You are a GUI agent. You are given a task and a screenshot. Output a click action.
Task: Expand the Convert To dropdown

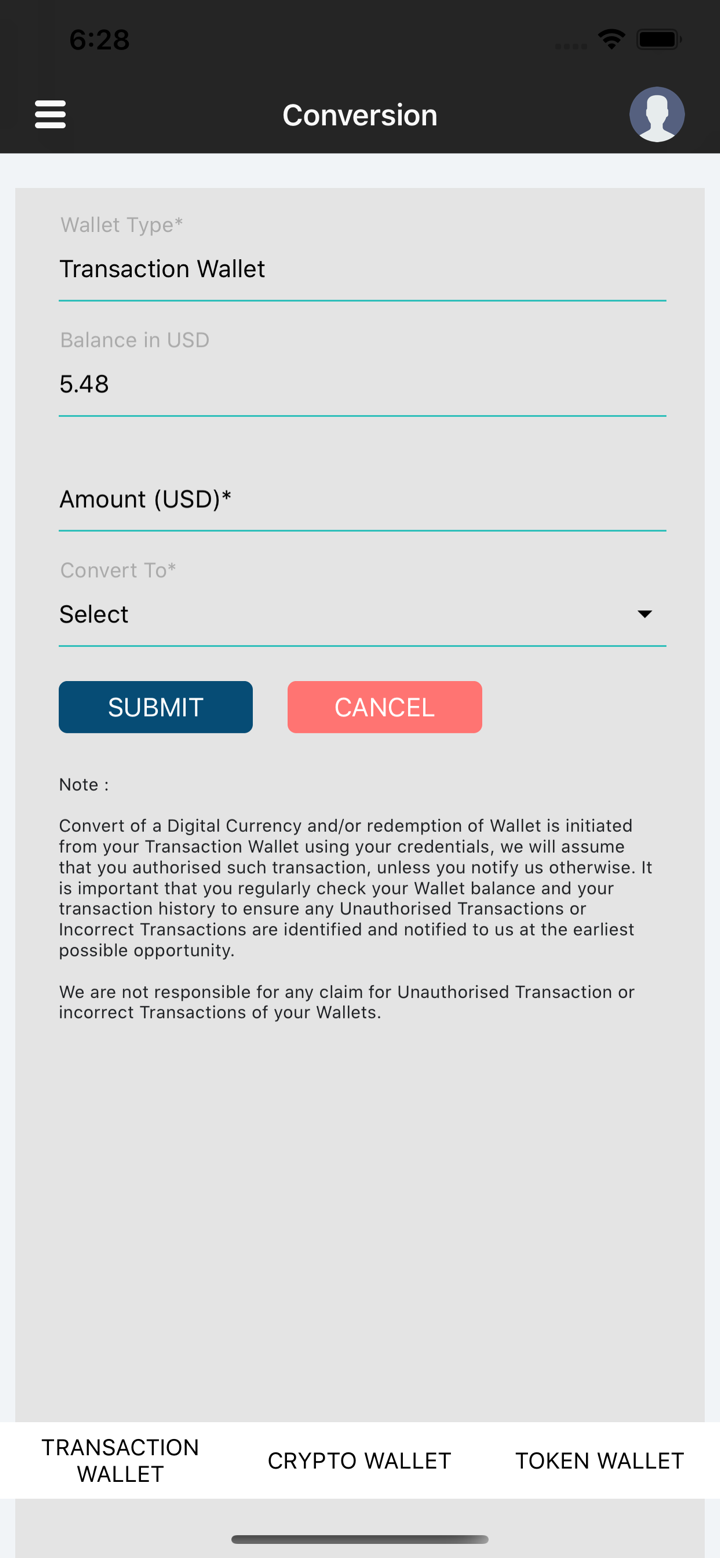[x=361, y=614]
